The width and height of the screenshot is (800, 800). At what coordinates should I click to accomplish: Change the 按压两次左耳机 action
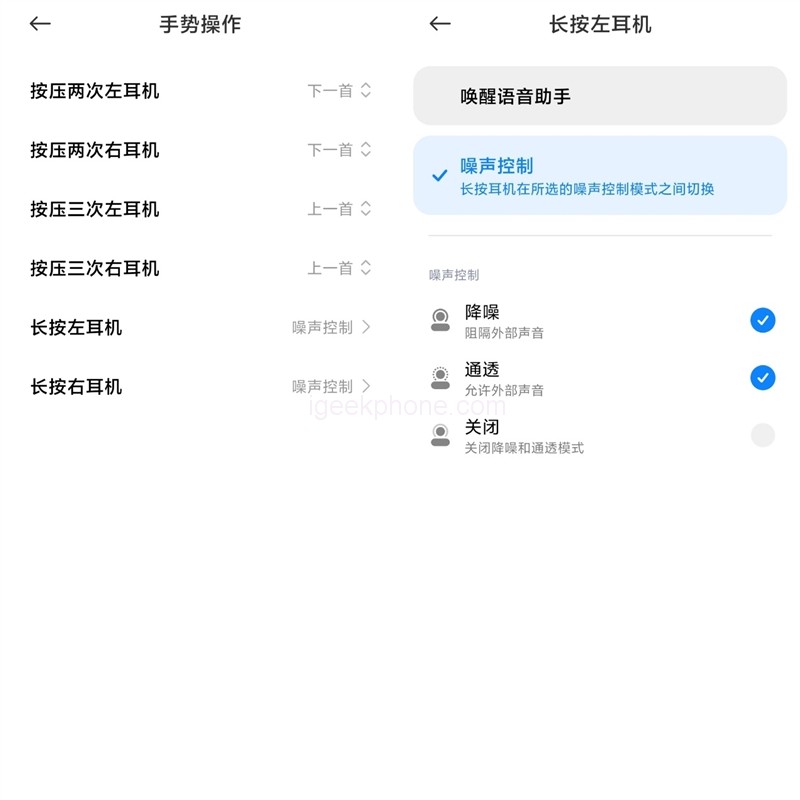[x=340, y=91]
